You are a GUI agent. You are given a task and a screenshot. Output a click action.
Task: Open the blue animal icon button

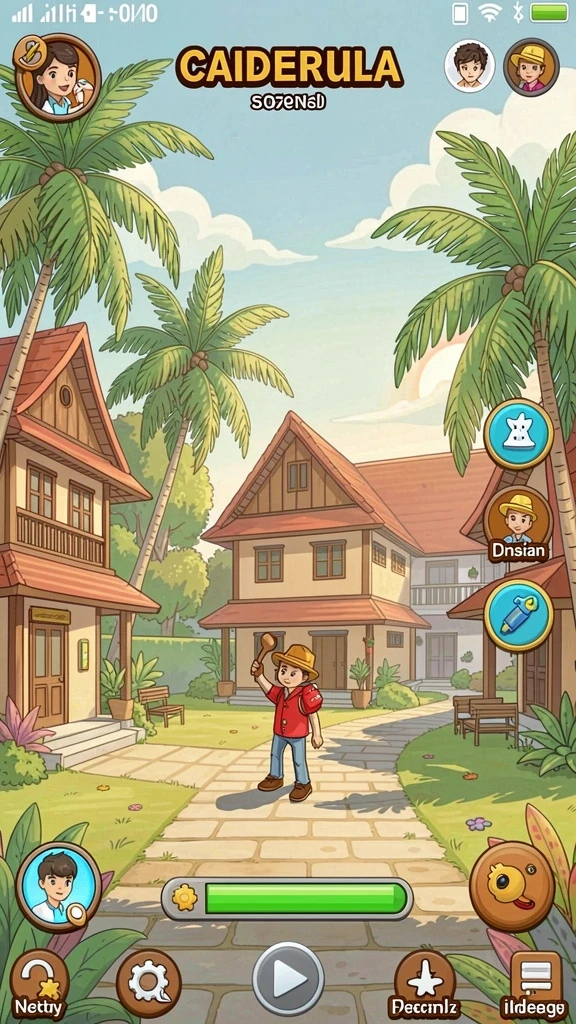[x=519, y=434]
